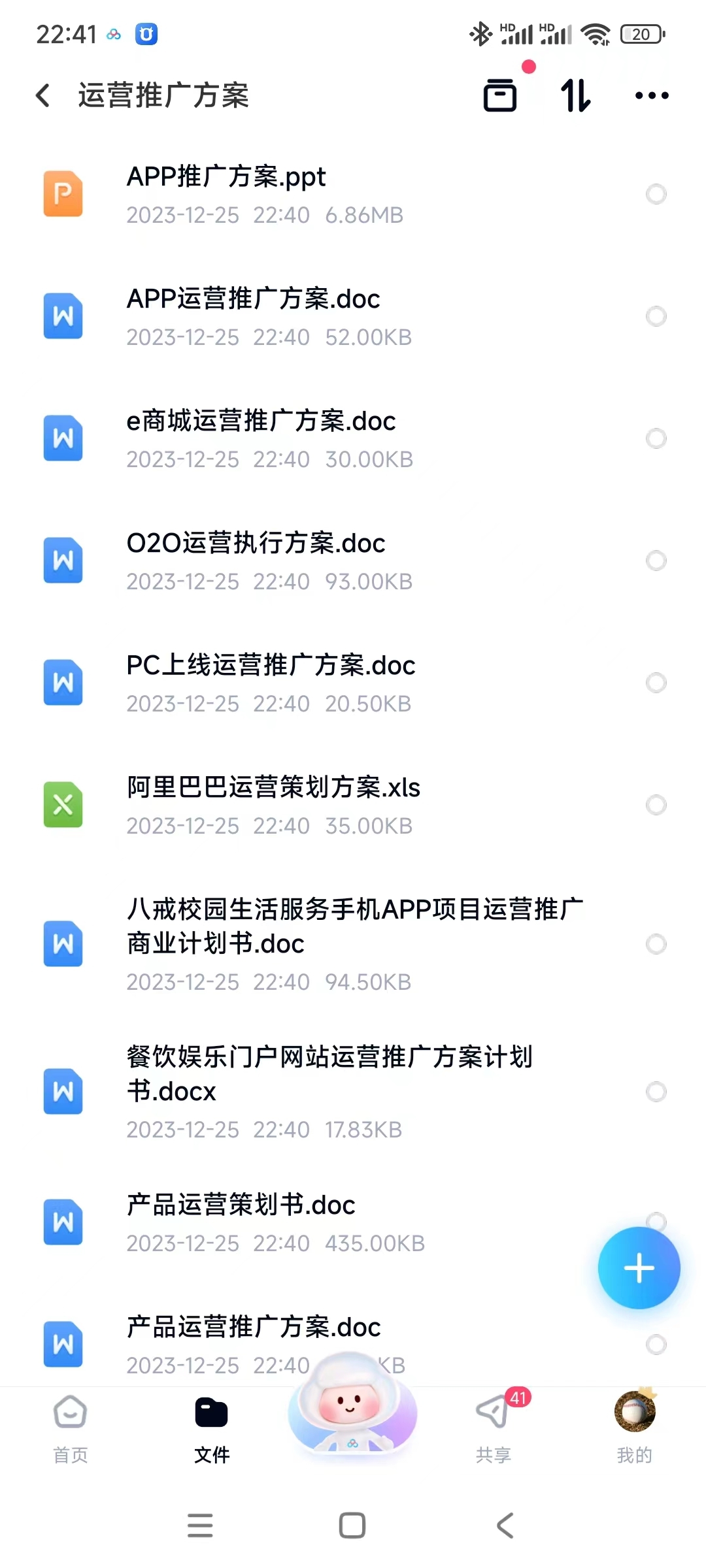The image size is (706, 1568).
Task: Open O2O运营执行方案.doc
Action: (x=353, y=561)
